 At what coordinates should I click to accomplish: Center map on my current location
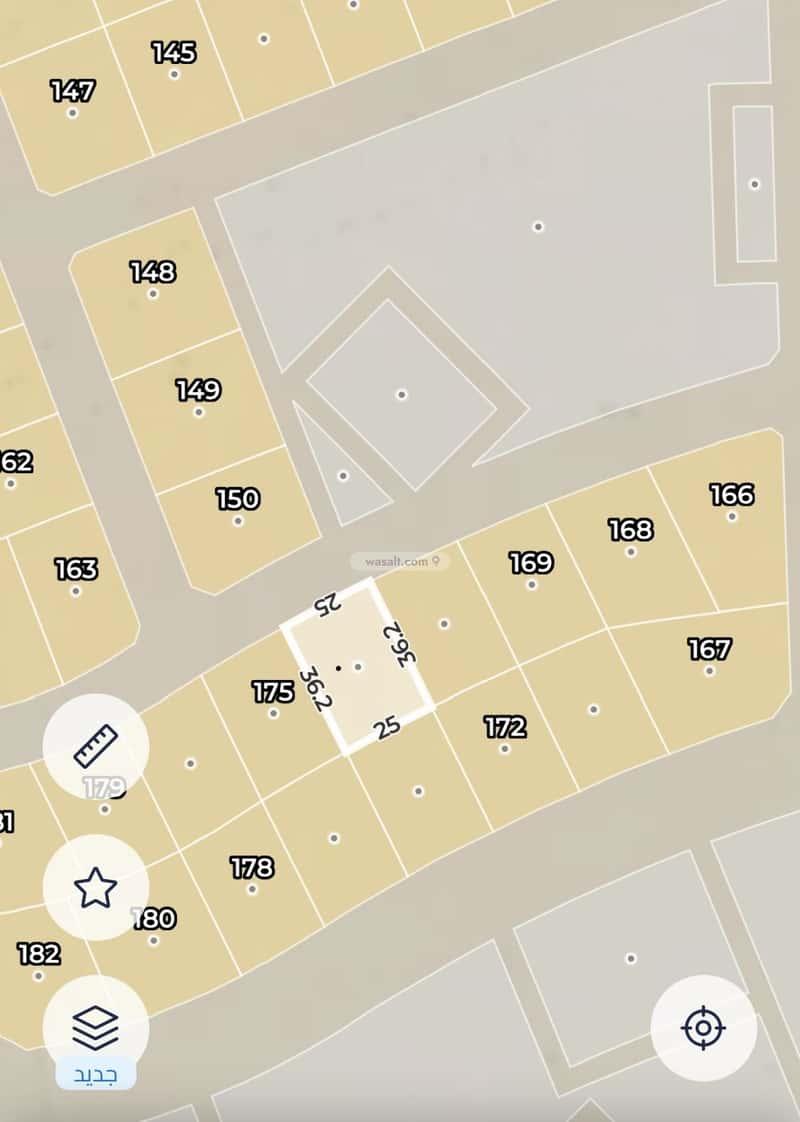coord(703,1028)
